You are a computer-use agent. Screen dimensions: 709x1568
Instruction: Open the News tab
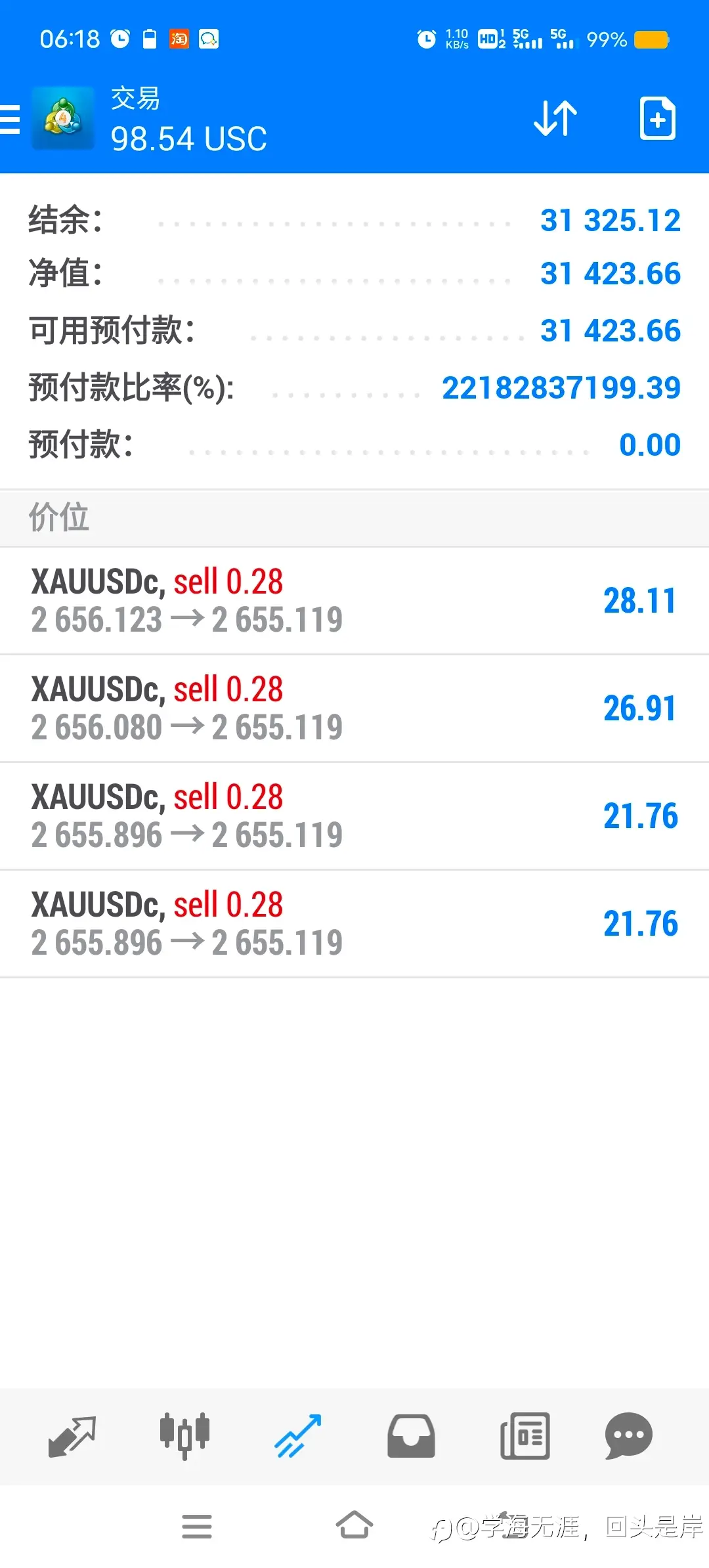[525, 1436]
